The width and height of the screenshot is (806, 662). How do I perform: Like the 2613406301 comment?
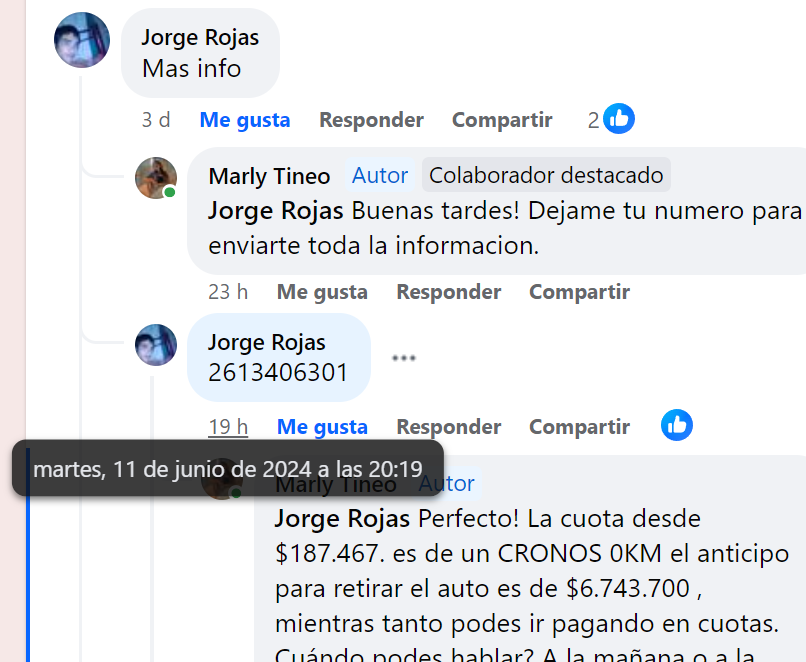click(x=322, y=427)
